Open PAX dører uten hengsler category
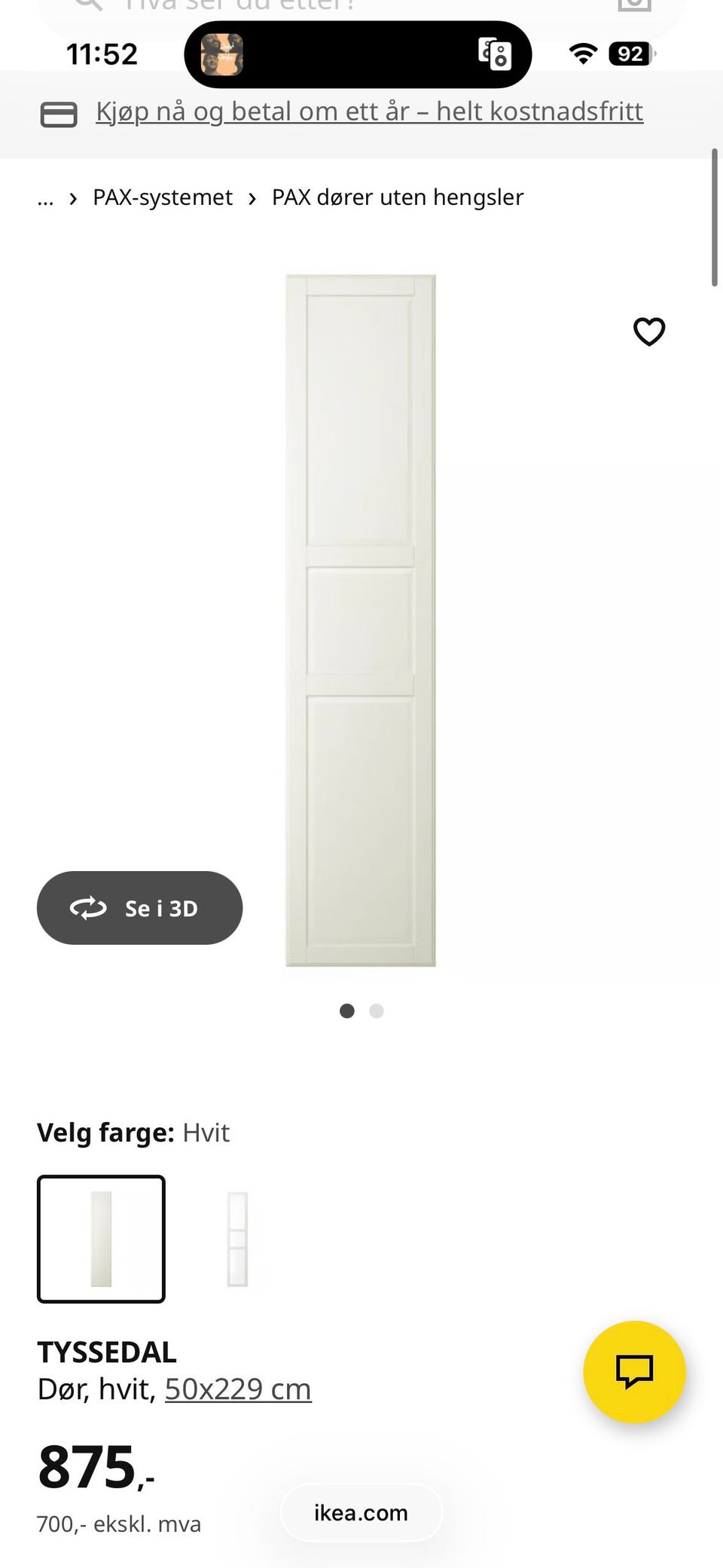 pyautogui.click(x=397, y=197)
